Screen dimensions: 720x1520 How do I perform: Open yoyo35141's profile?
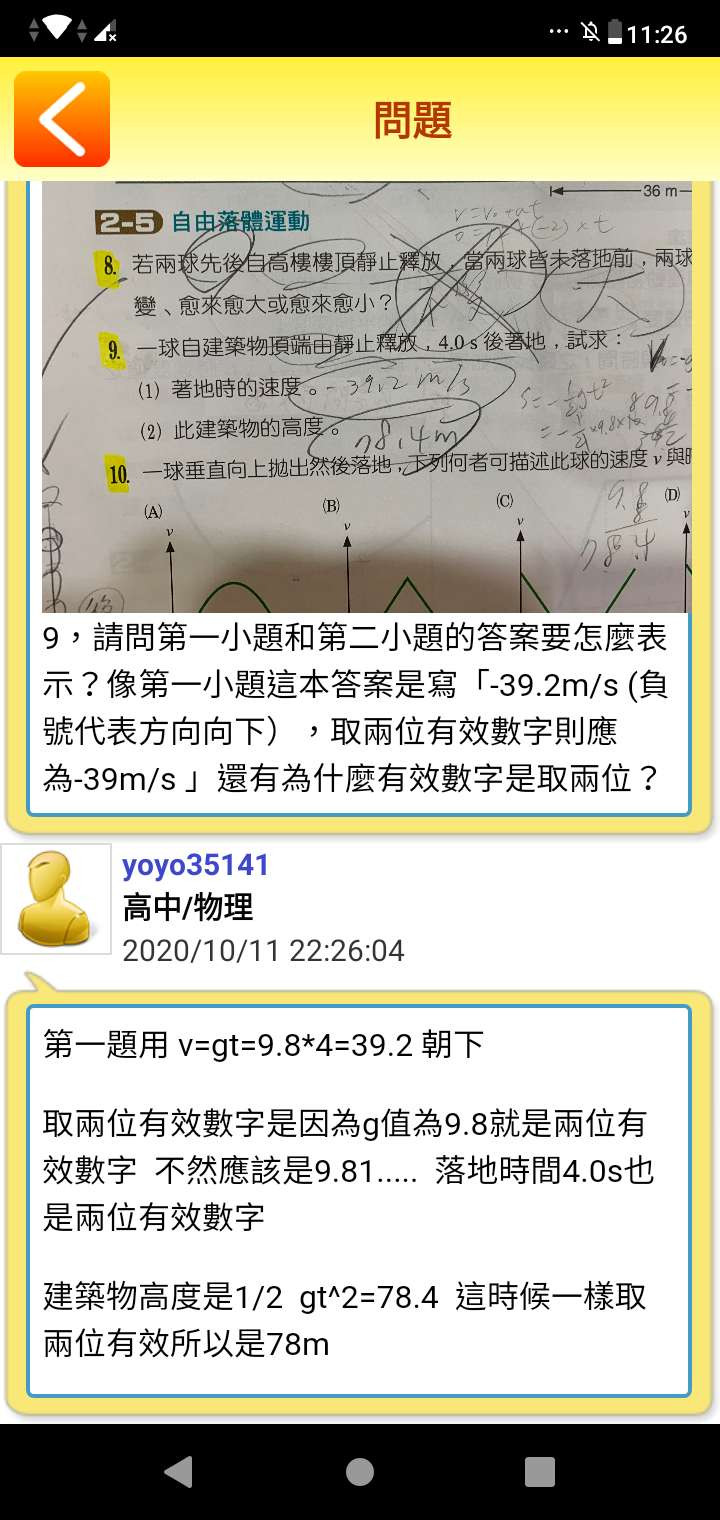coord(195,865)
